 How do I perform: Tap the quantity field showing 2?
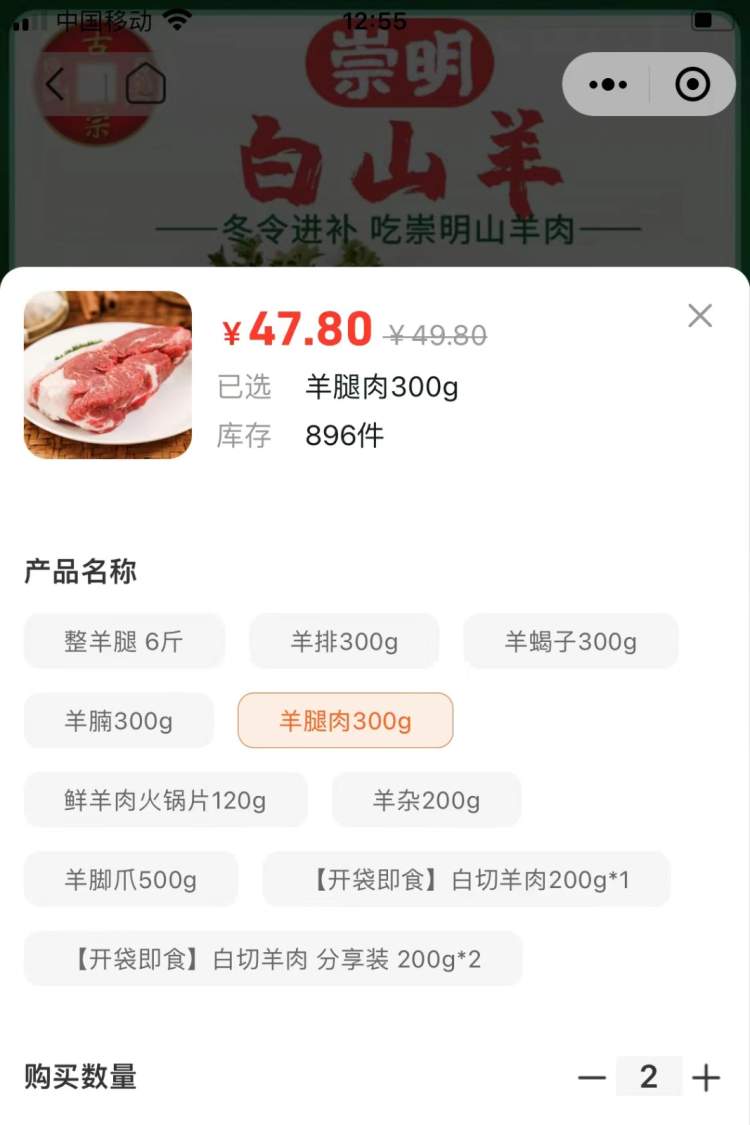click(649, 1077)
